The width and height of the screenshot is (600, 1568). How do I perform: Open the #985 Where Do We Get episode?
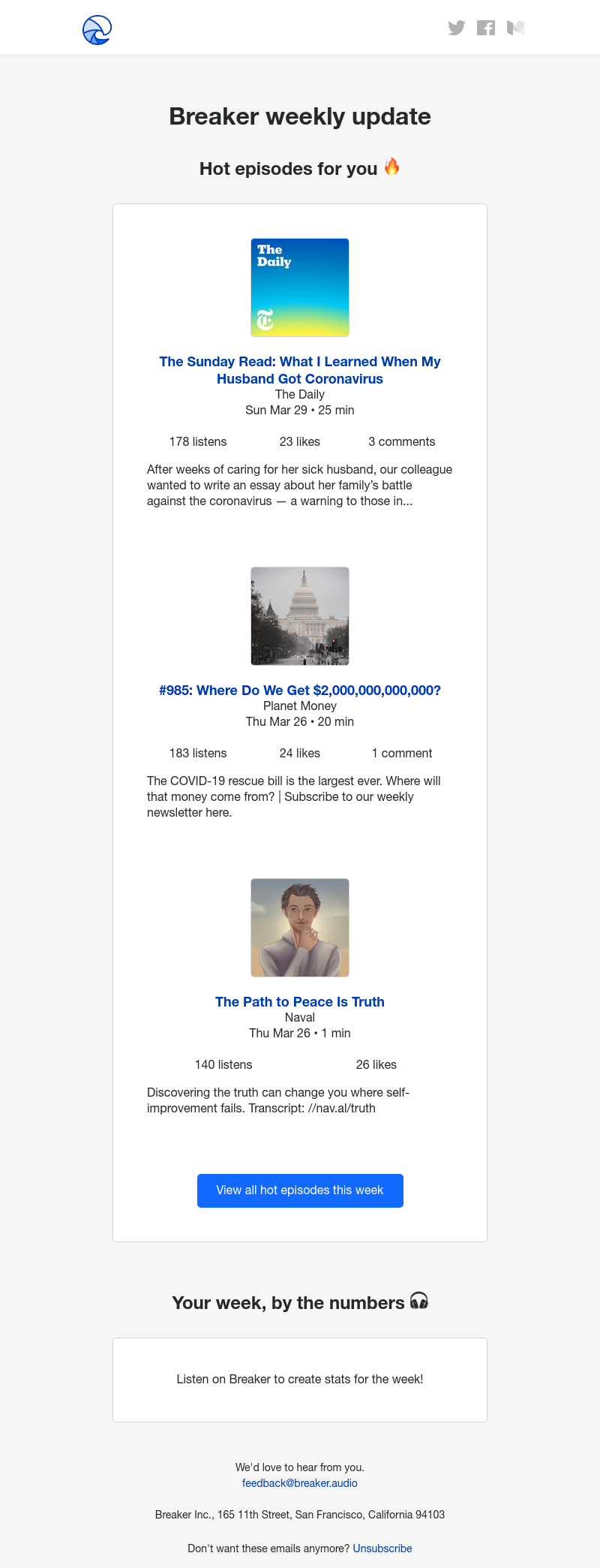[300, 691]
